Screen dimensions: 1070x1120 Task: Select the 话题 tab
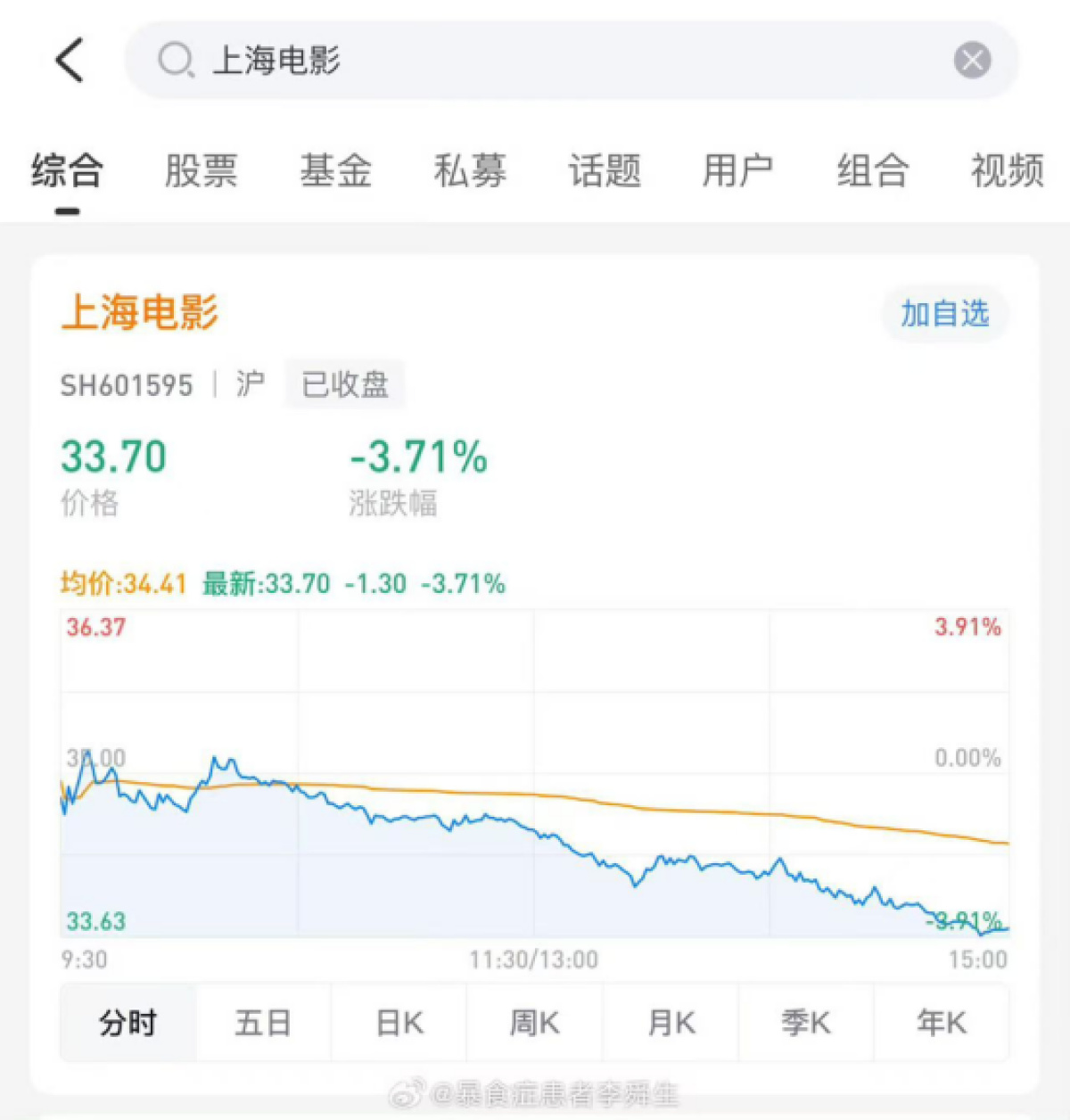pos(605,170)
